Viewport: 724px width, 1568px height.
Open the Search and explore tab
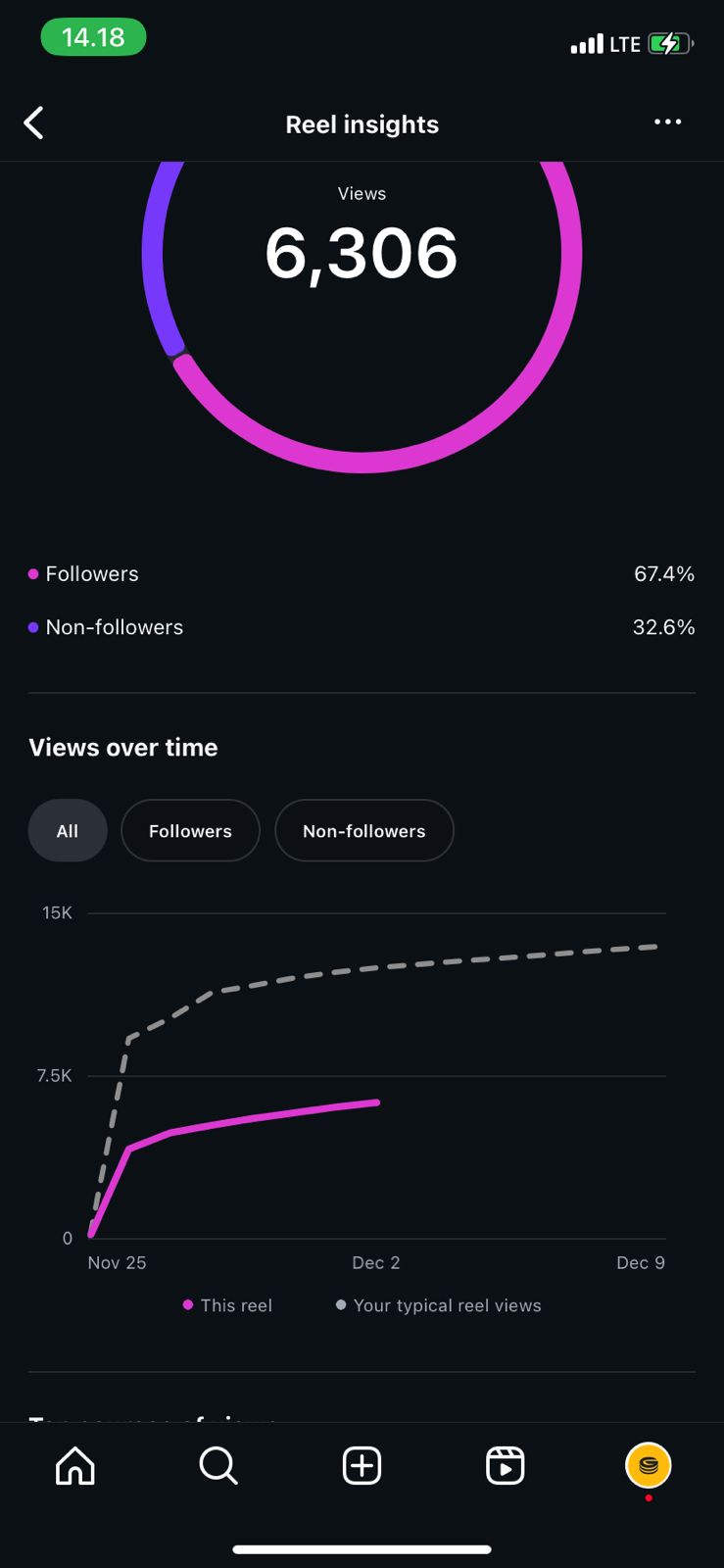[x=217, y=1466]
